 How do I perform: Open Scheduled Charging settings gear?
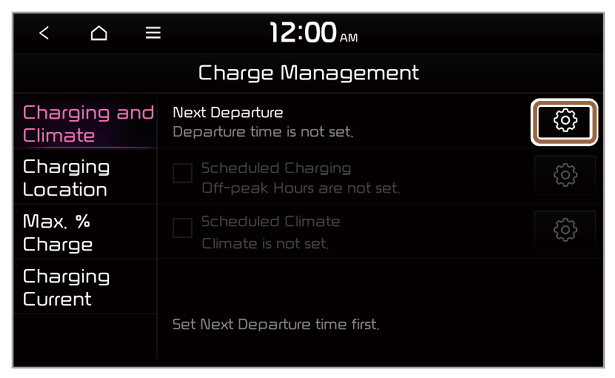pyautogui.click(x=565, y=175)
